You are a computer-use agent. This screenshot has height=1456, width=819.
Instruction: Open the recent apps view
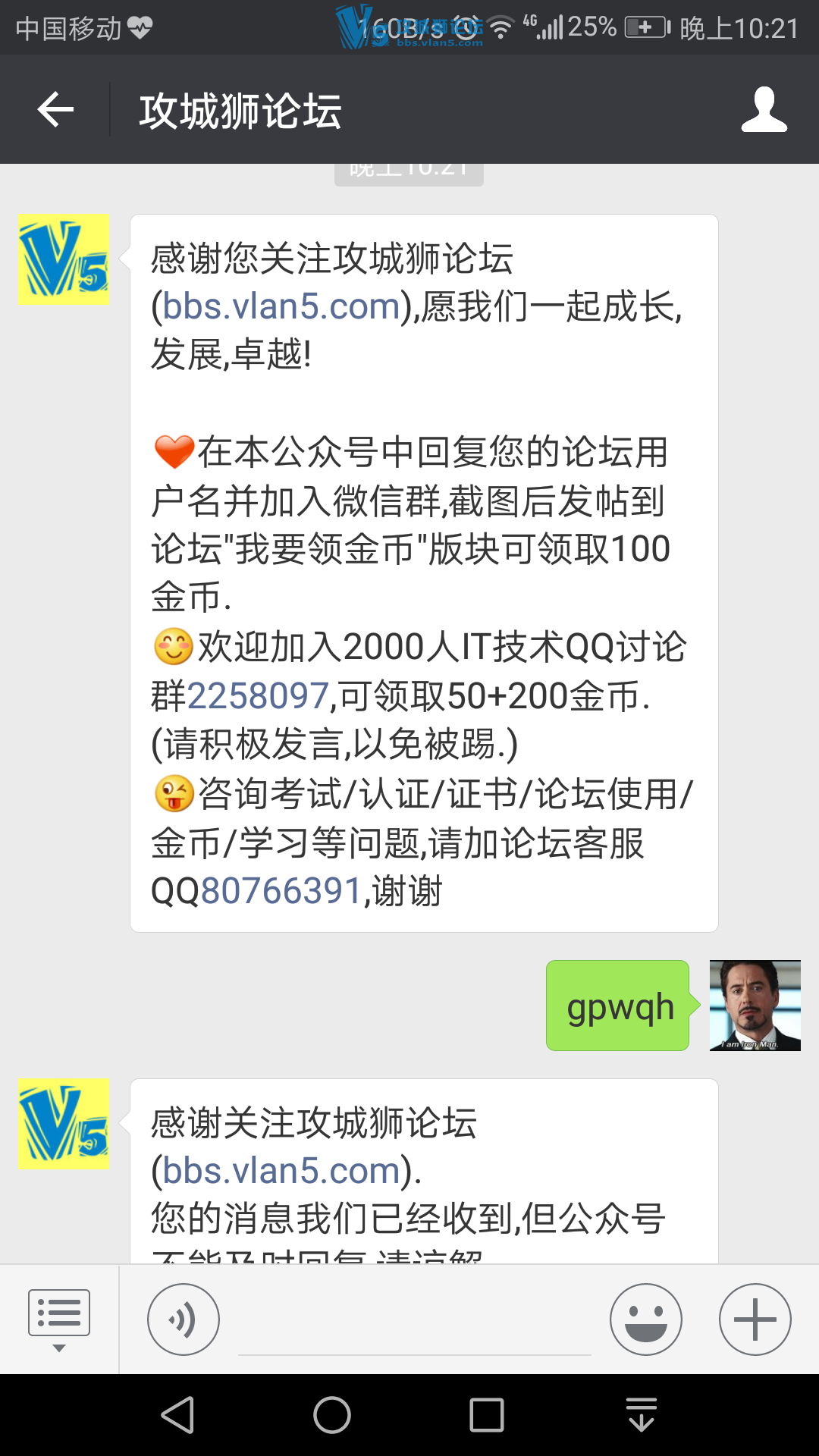point(487,1415)
